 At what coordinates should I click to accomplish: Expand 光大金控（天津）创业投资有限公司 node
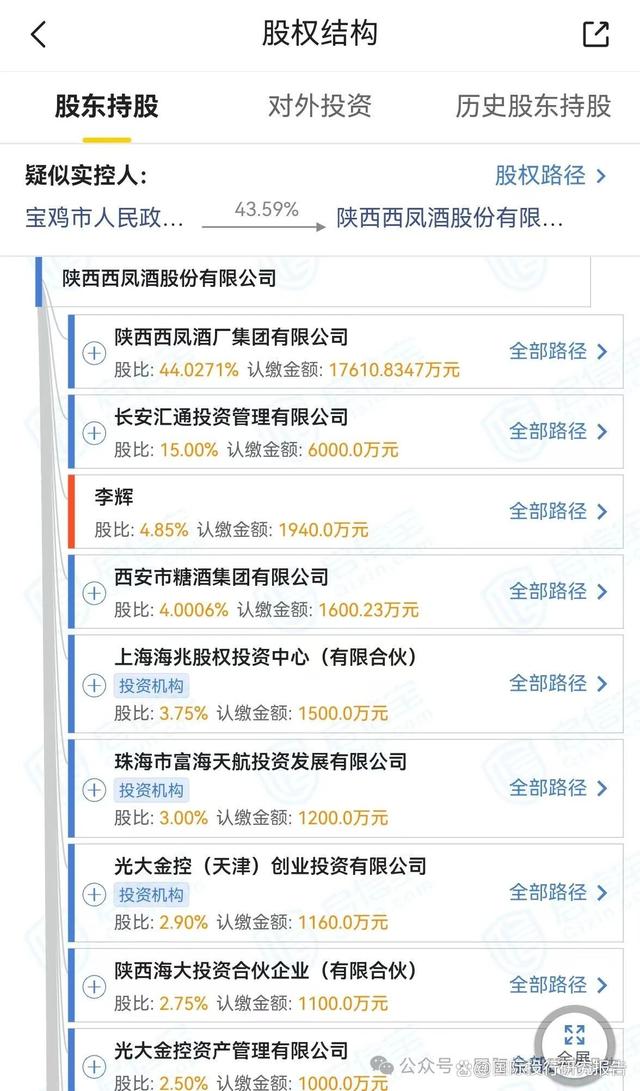pos(93,894)
